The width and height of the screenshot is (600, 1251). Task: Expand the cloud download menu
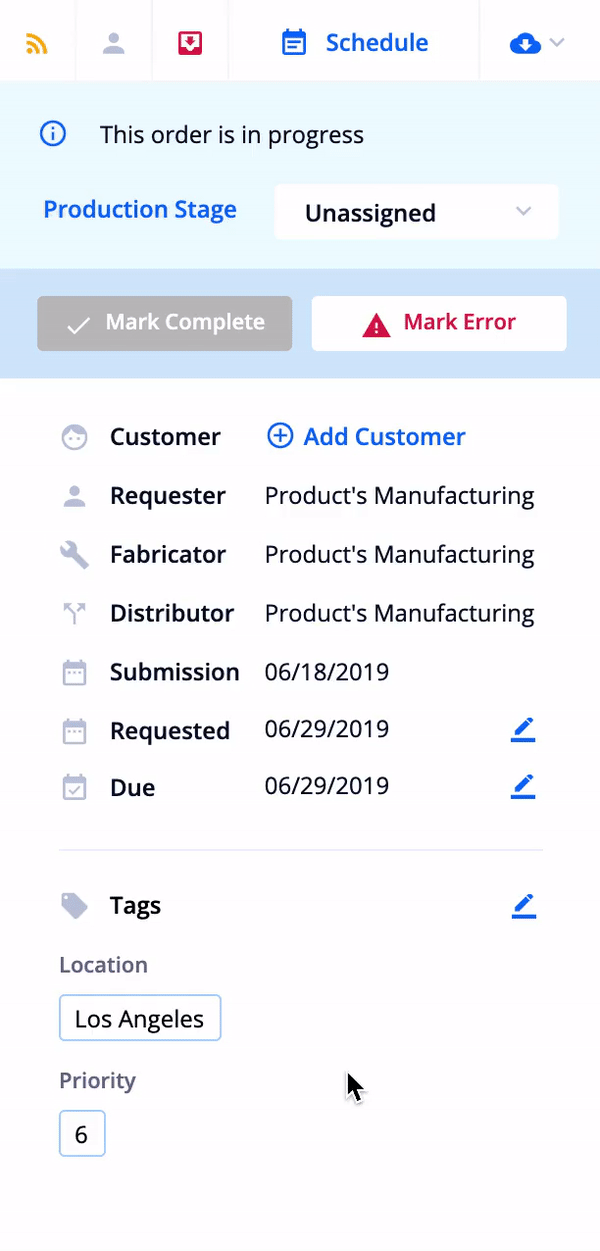(537, 43)
